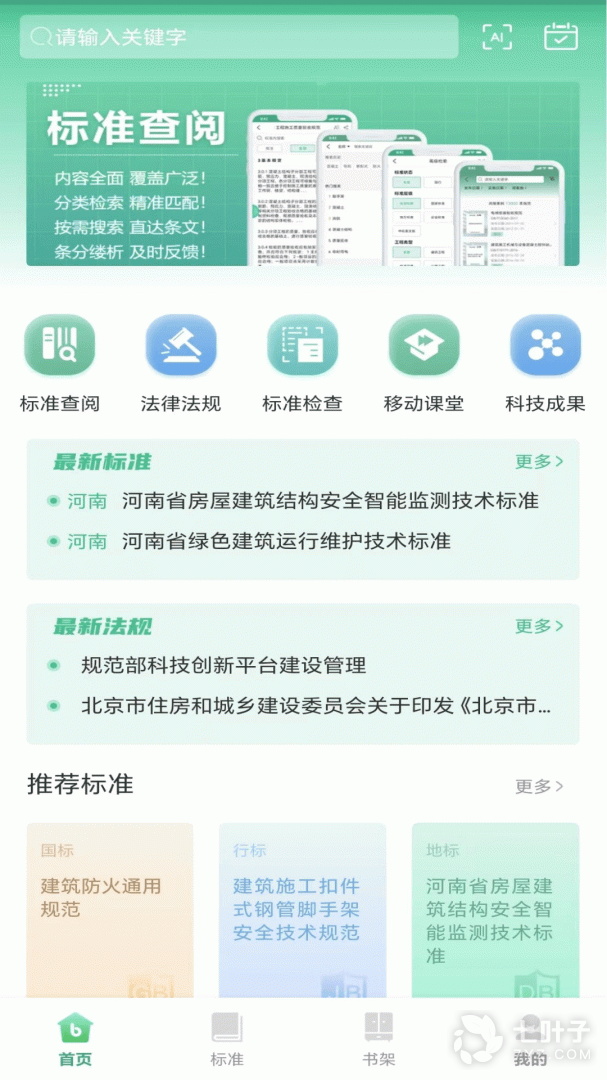Open 河南省房屋建筑结构安全智能监测技术标准 in the 最新标准 list

pyautogui.click(x=330, y=501)
